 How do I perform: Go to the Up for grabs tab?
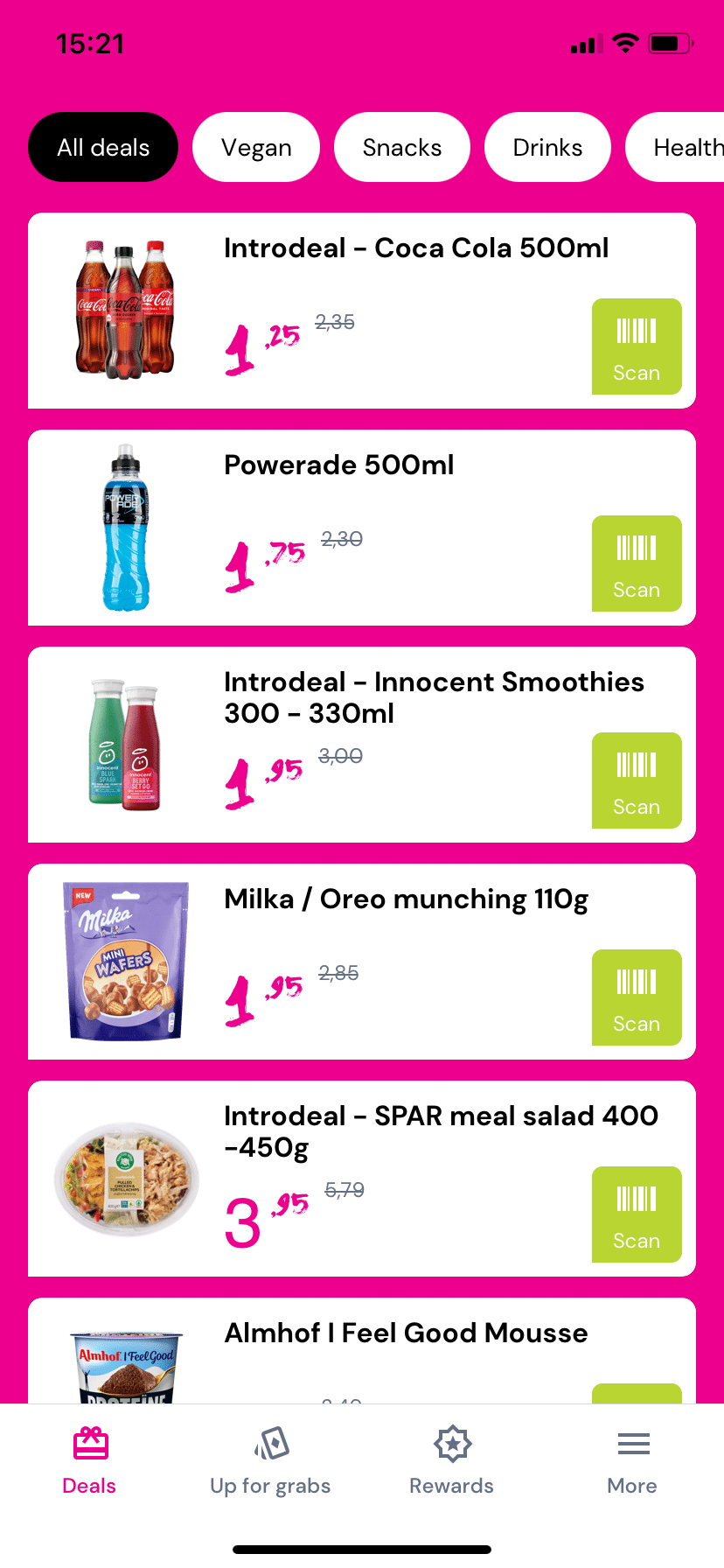pyautogui.click(x=271, y=1460)
